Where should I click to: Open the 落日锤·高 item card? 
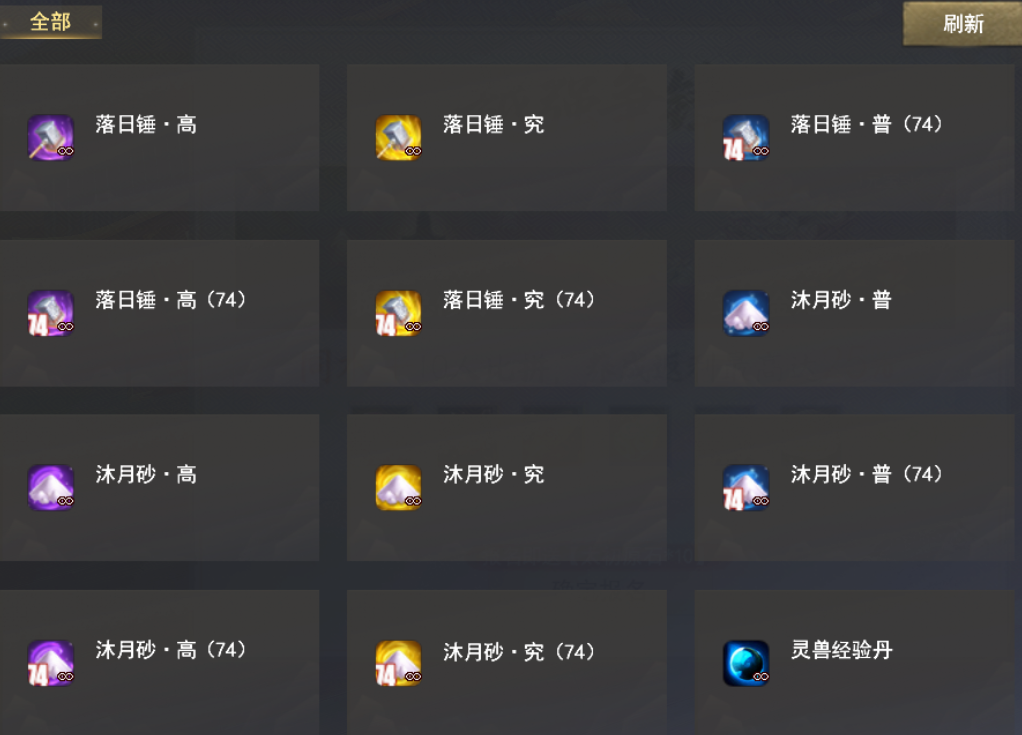pos(159,137)
